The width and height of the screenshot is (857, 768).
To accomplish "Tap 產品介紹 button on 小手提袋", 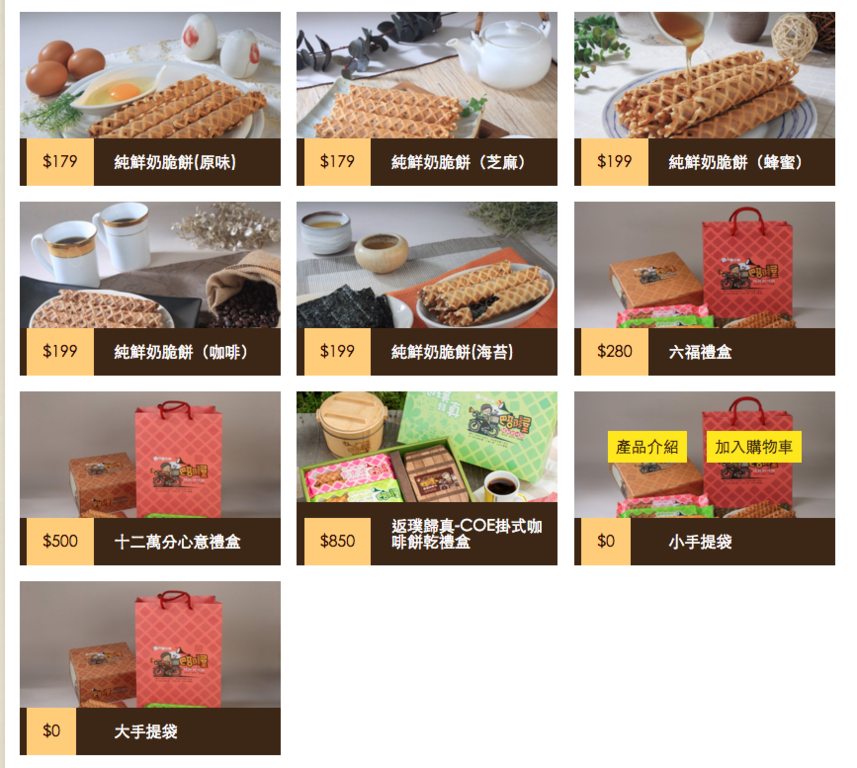I will 647,447.
